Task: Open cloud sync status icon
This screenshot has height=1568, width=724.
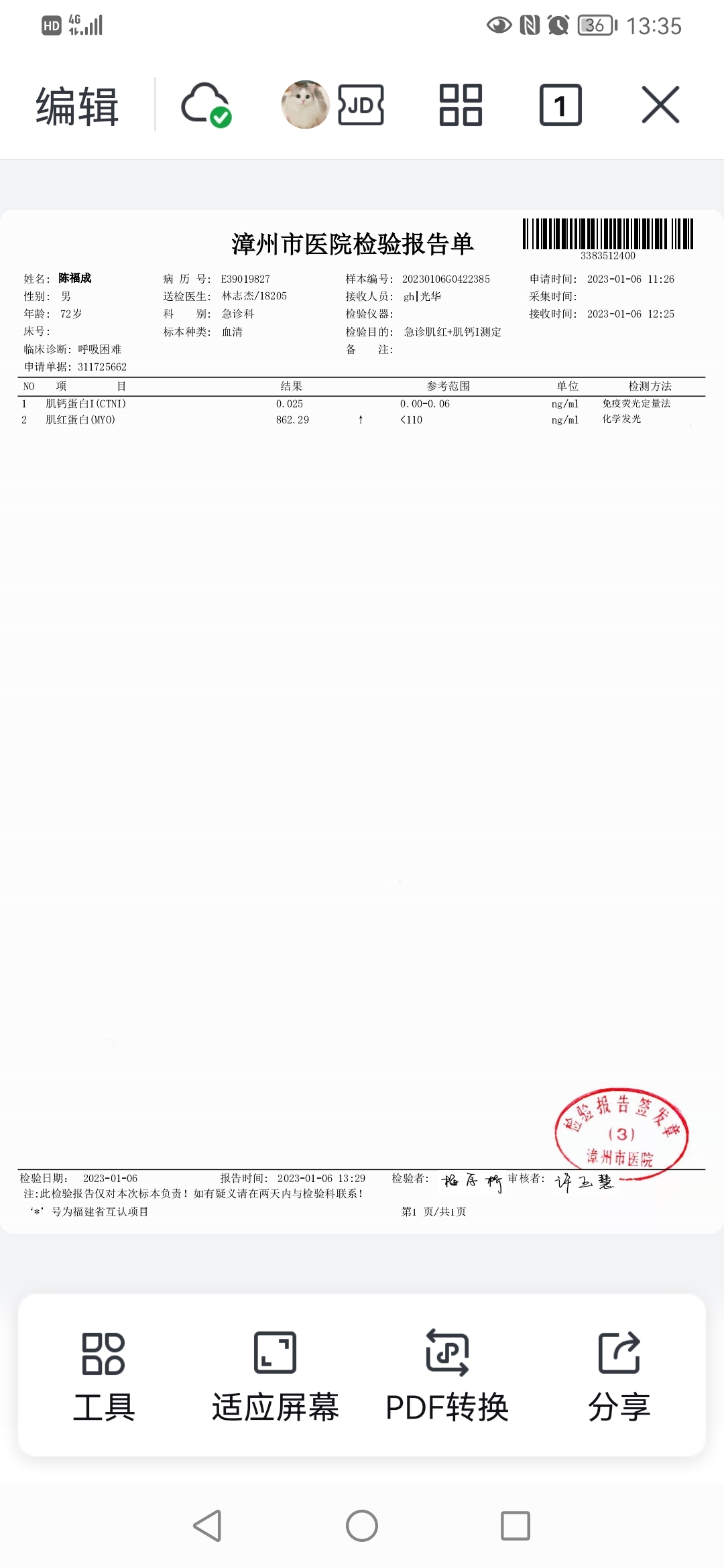Action: 206,105
